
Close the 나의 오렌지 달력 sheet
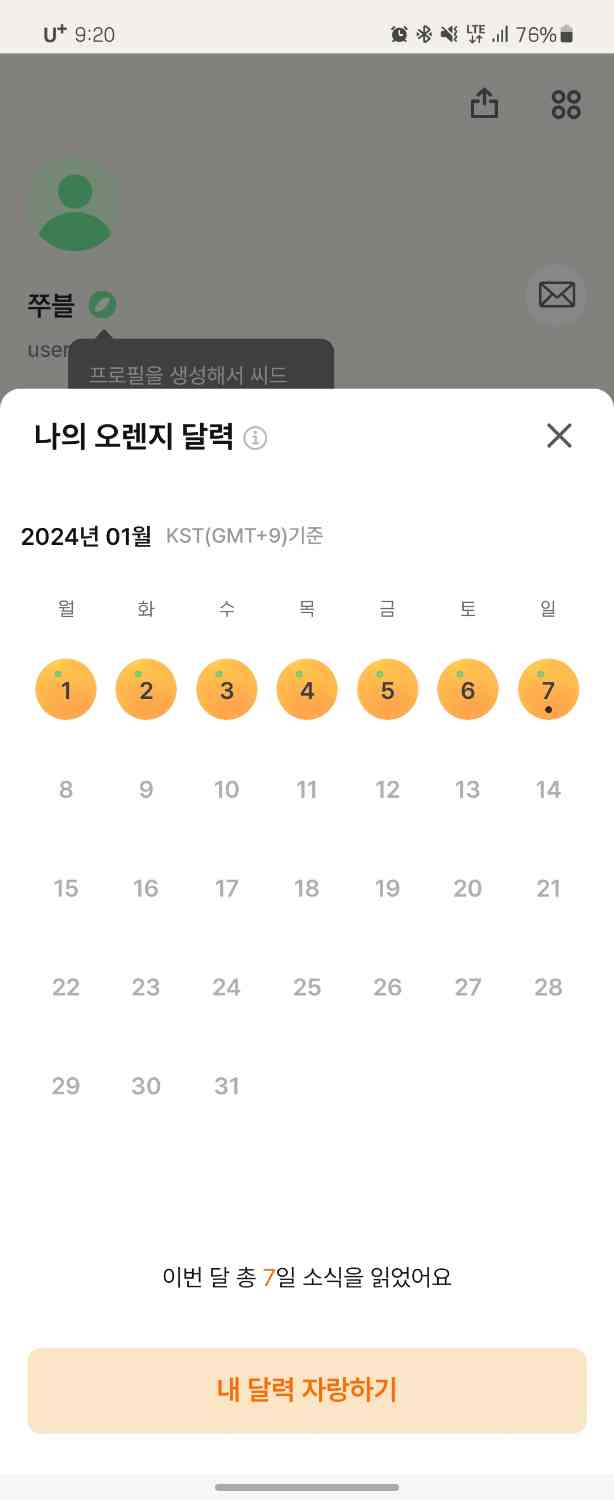559,436
